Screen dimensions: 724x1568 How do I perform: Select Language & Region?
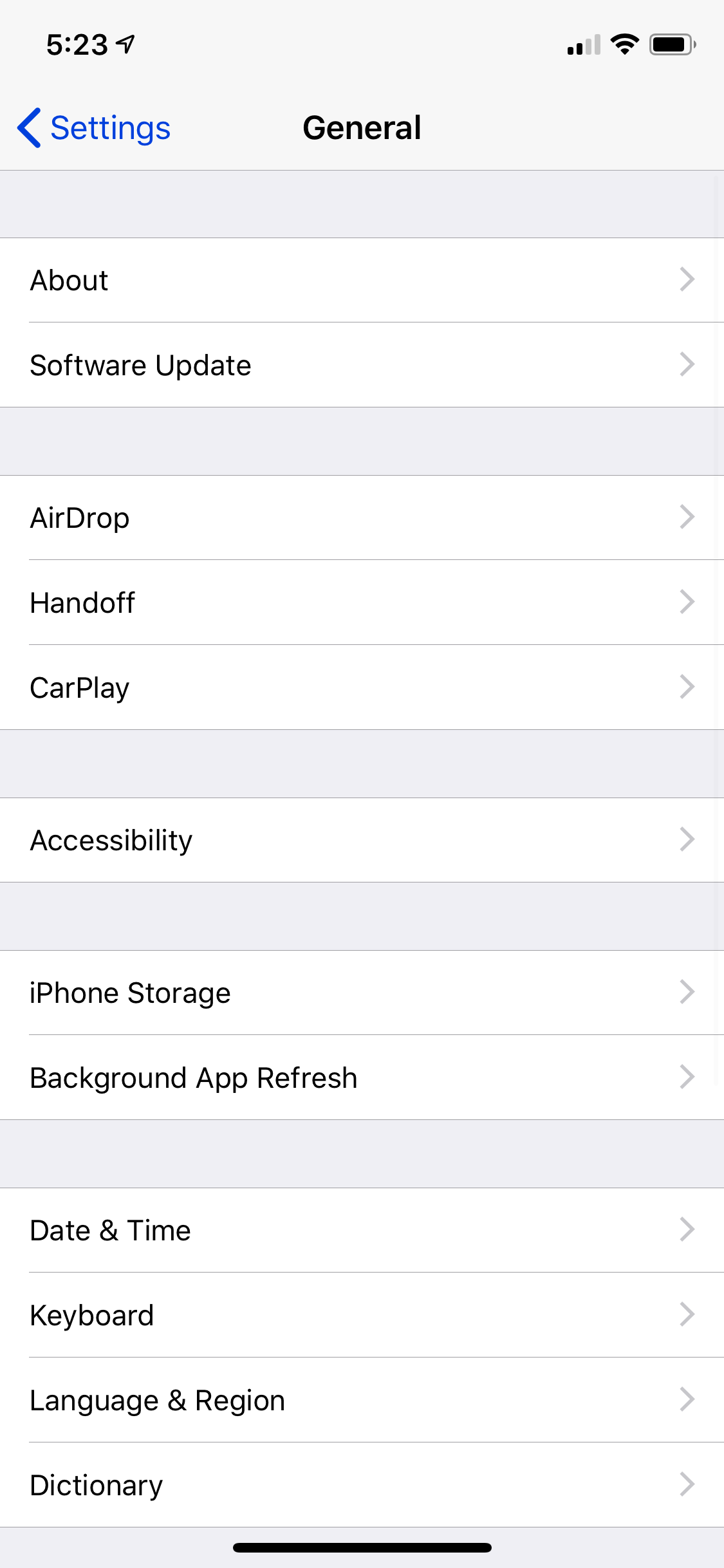(362, 1400)
